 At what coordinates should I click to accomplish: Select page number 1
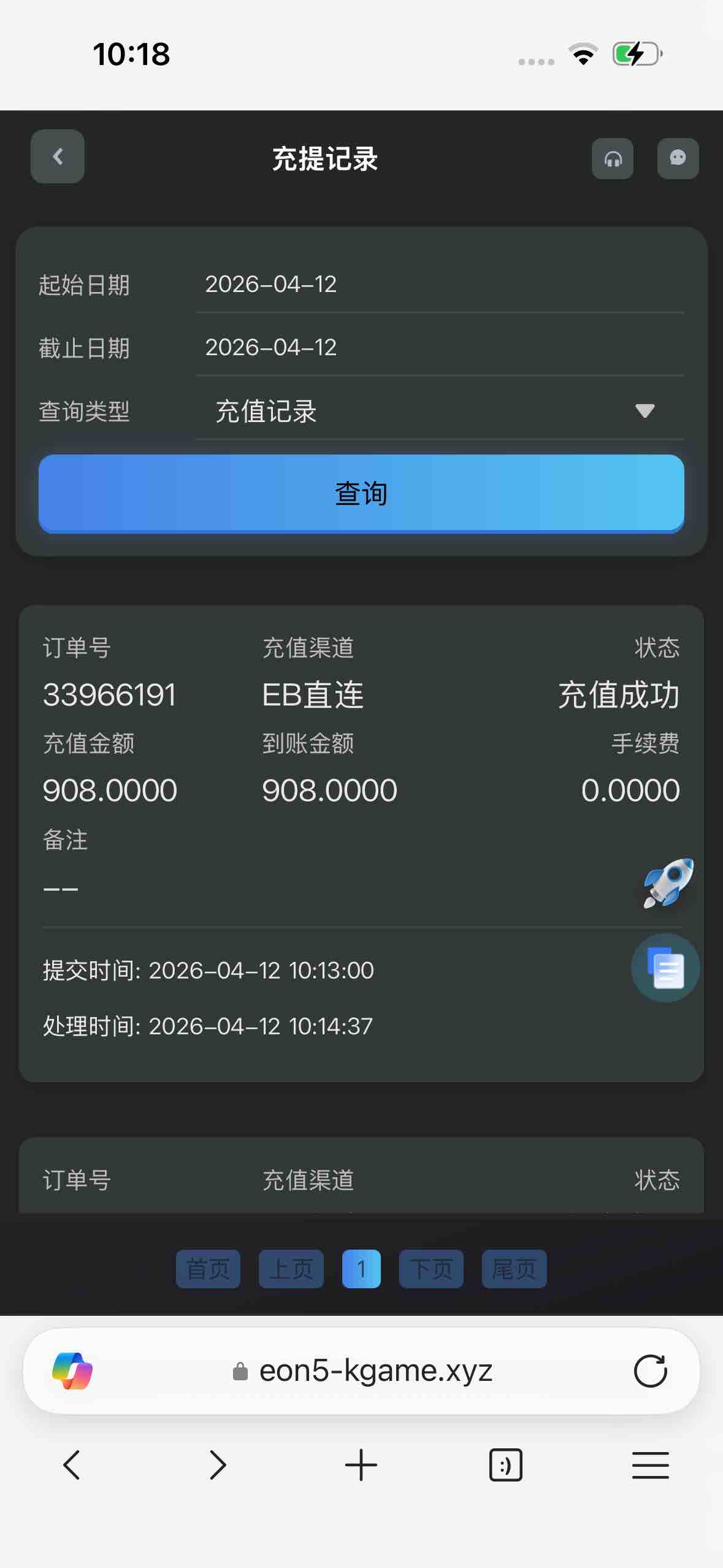[361, 1269]
